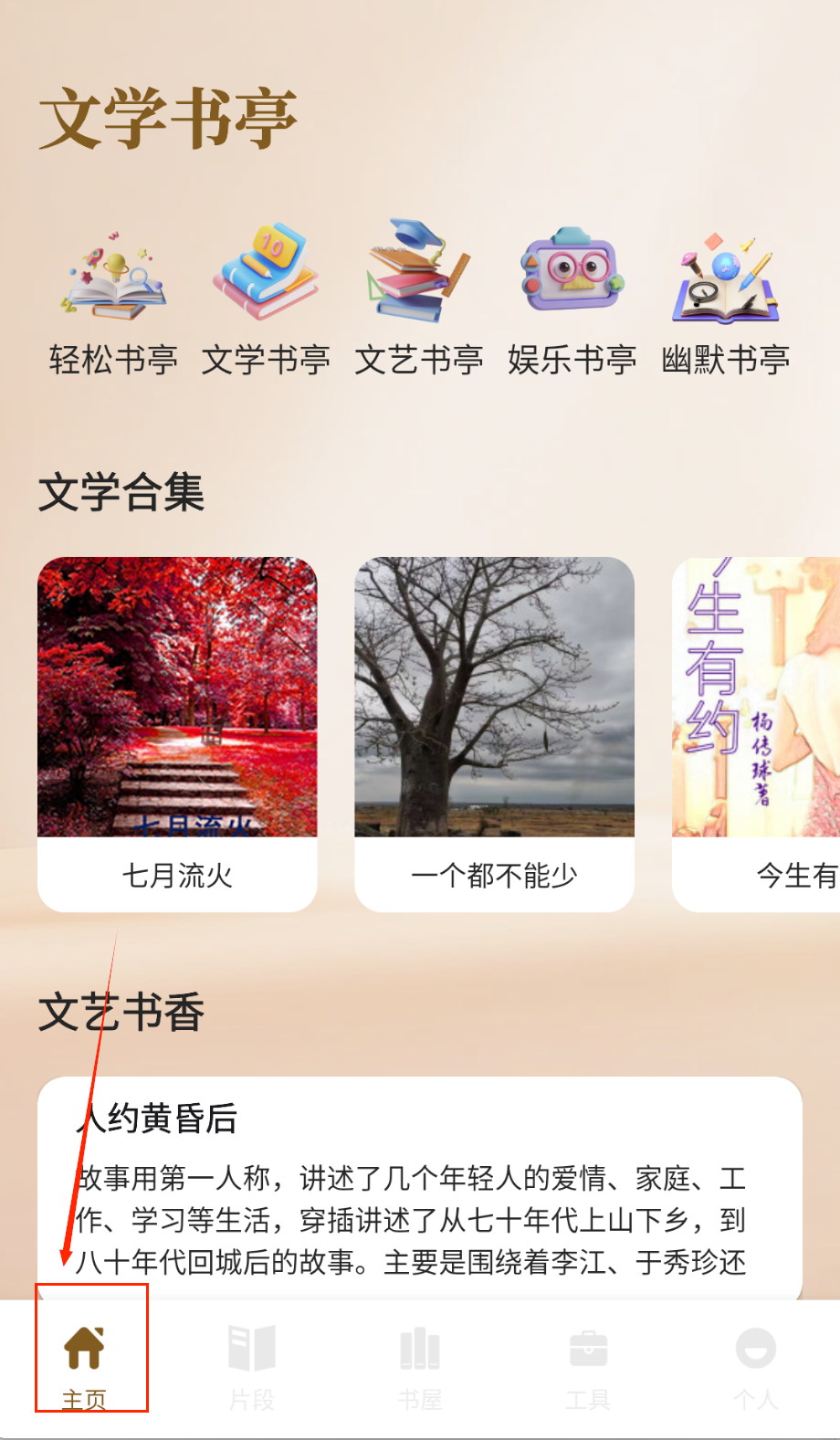Open the book 一个都不能少
The image size is (840, 1440).
click(x=494, y=733)
